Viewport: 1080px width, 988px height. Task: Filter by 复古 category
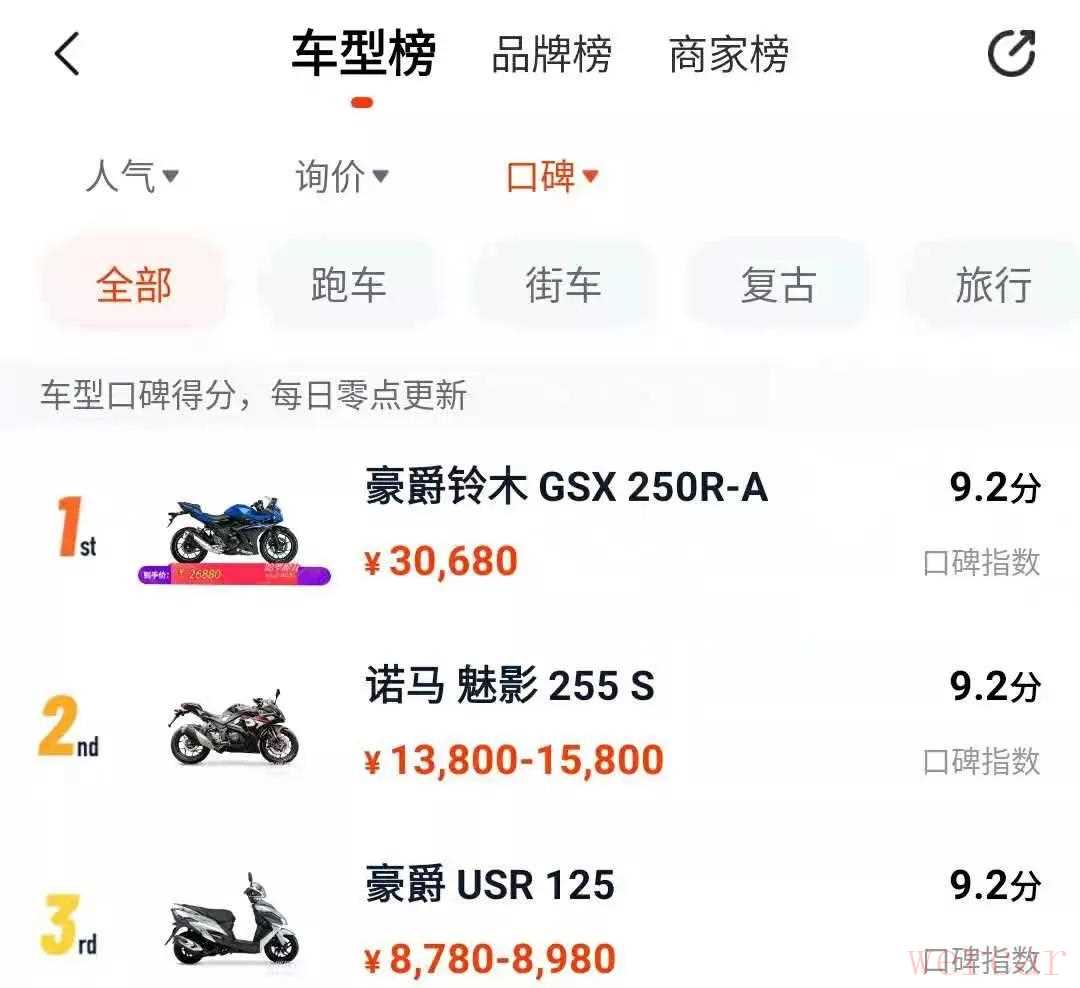click(x=777, y=286)
